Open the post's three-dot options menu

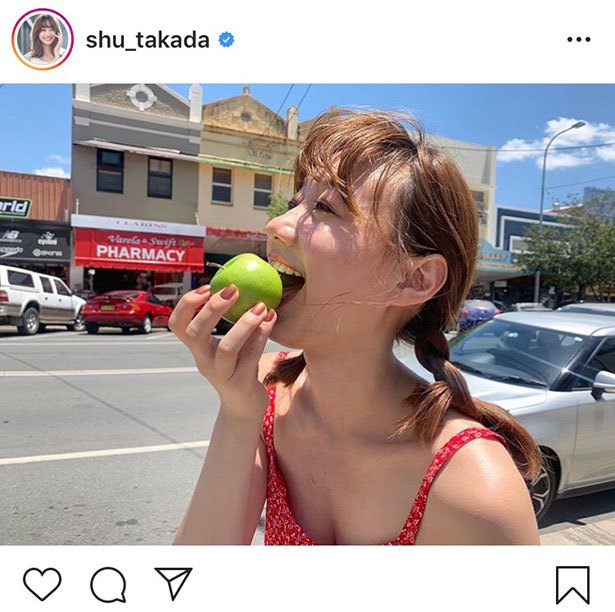578,39
